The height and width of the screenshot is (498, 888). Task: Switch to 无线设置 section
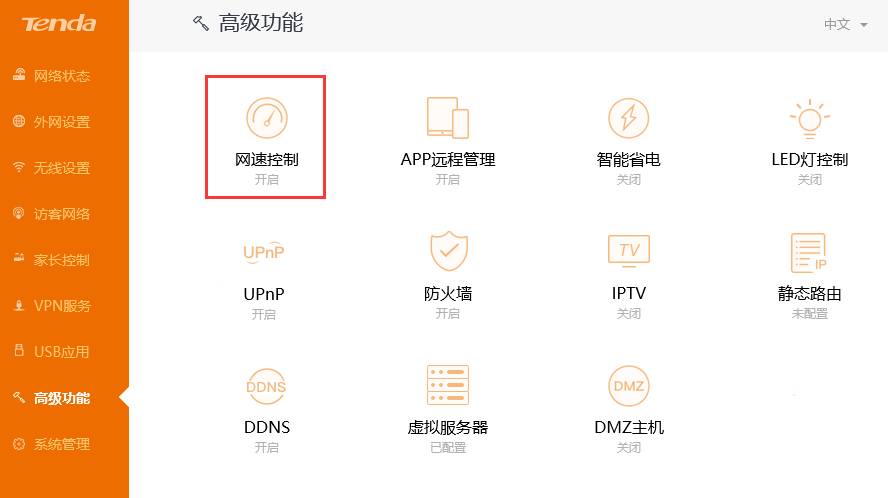tap(61, 168)
